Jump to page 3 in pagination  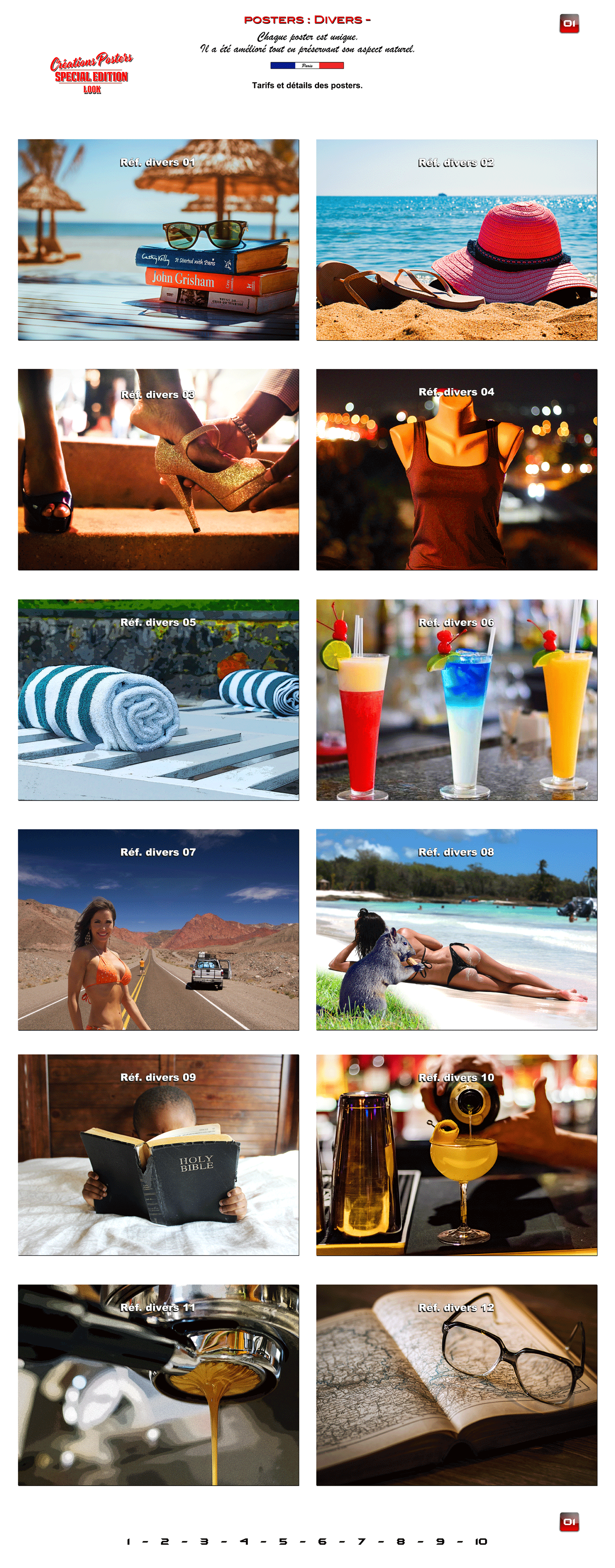(204, 1541)
